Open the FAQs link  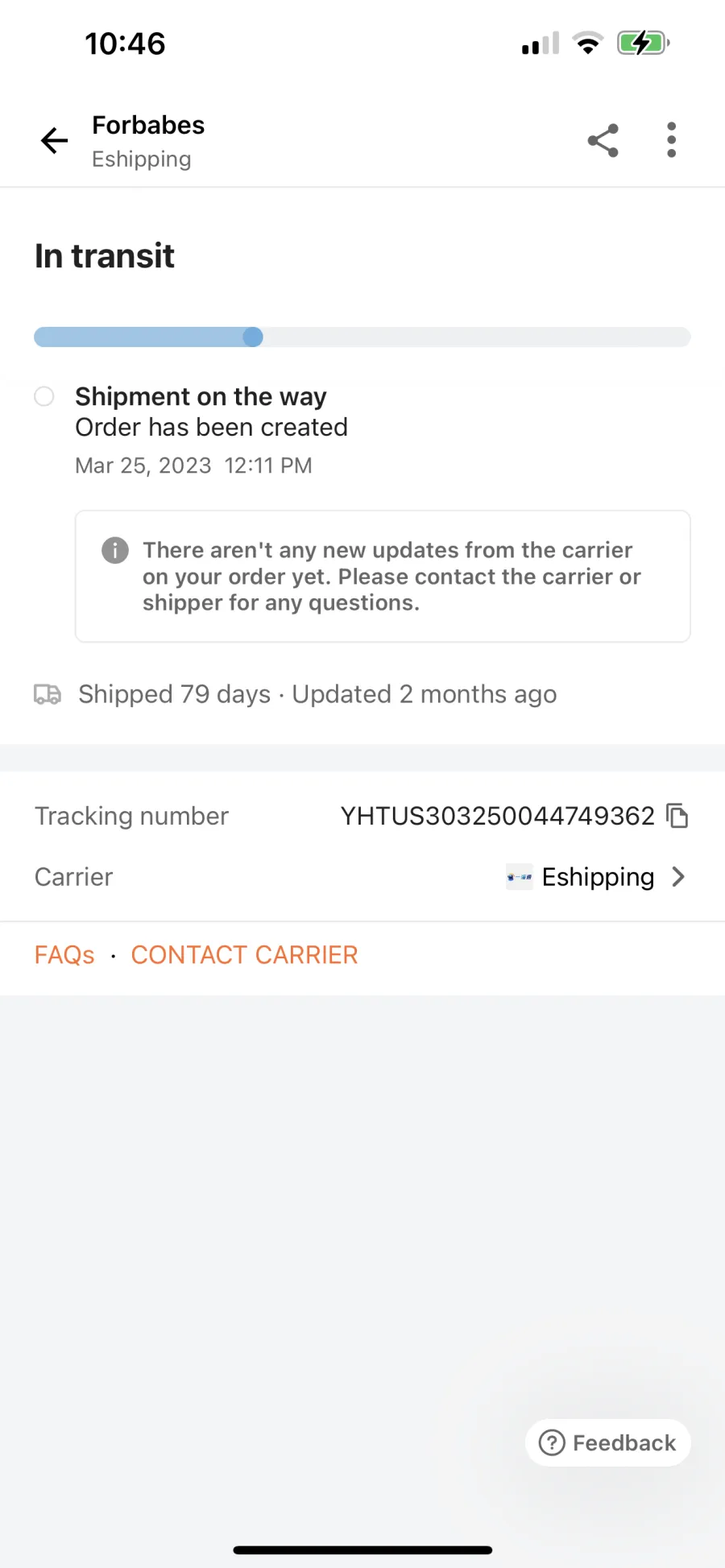pos(64,955)
